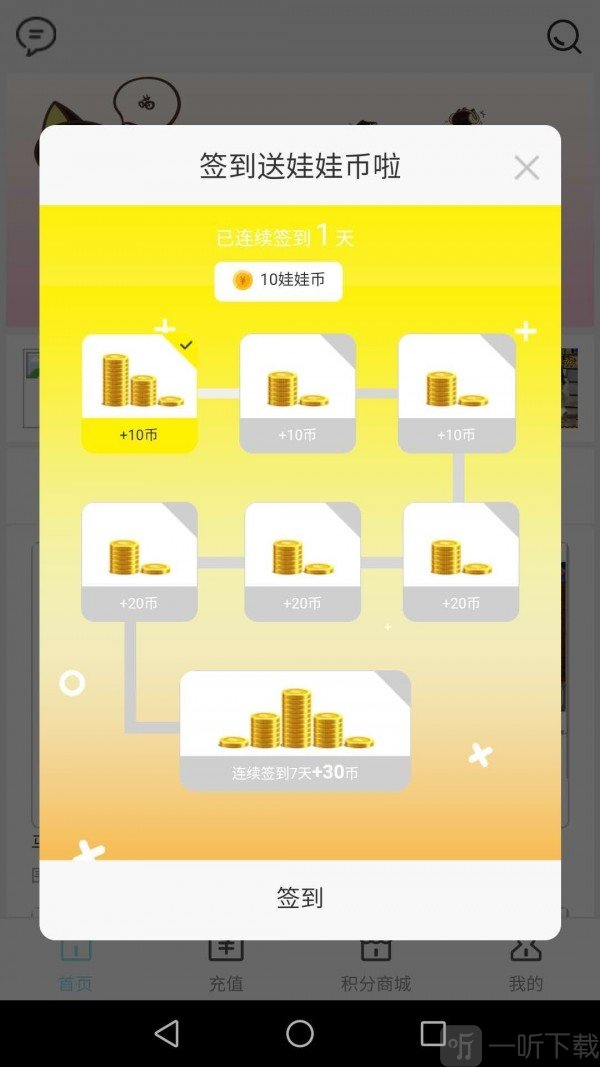Tap the 签到 check-in button
Screen dimensions: 600x1067
[300, 898]
